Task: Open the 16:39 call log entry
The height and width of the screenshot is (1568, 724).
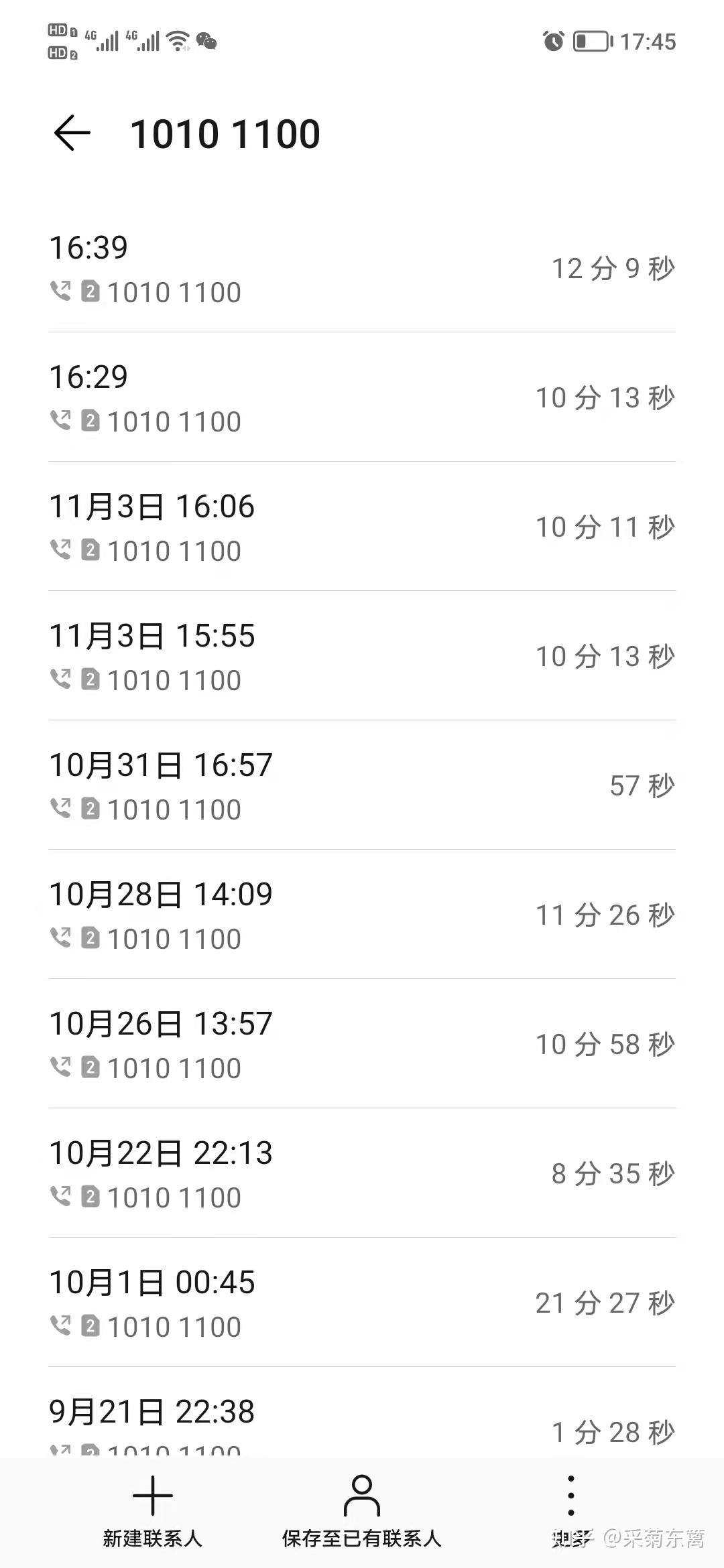Action: pos(362,268)
